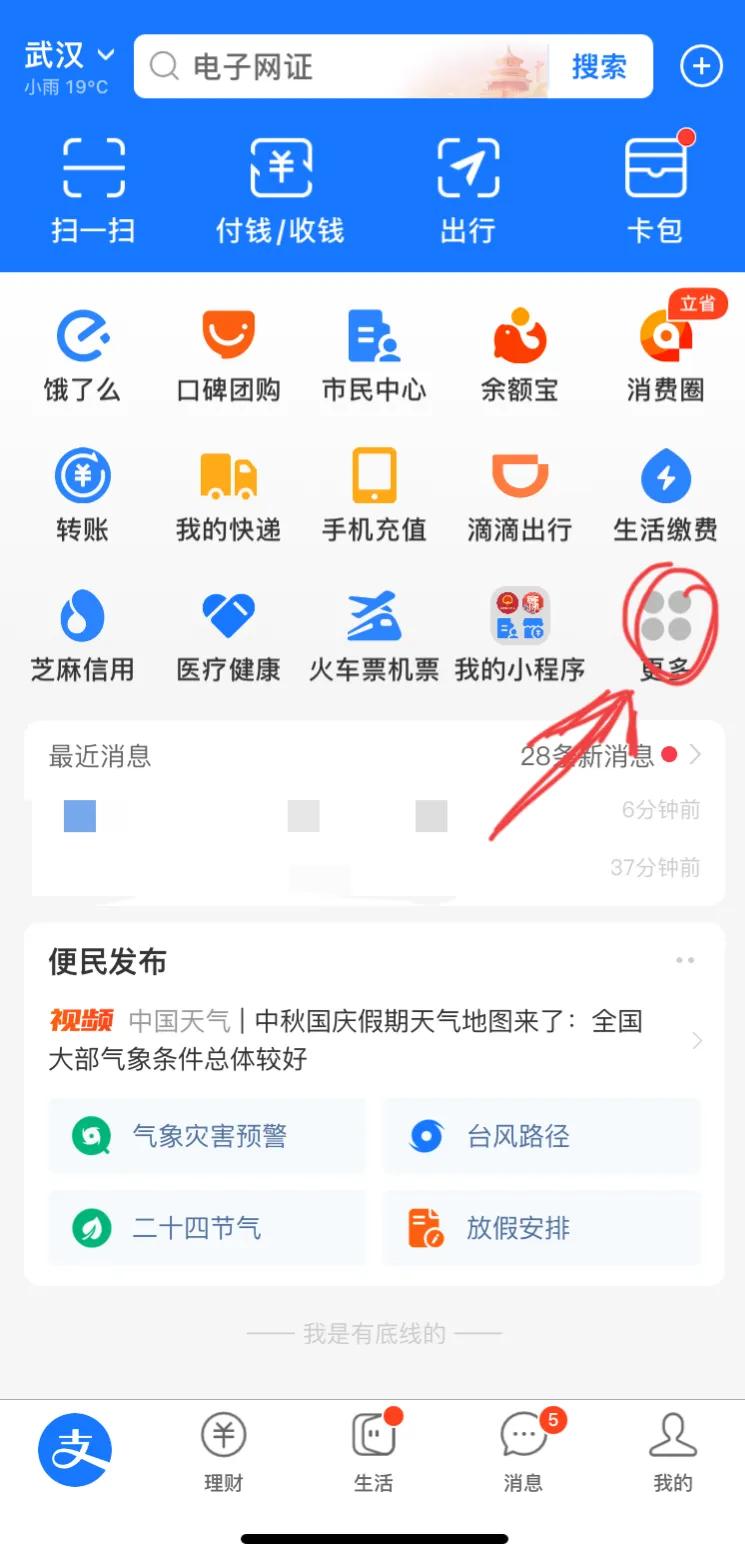Screen dimensions: 745x1560
Task: Focus the 电子网证 search field
Action: pyautogui.click(x=340, y=67)
